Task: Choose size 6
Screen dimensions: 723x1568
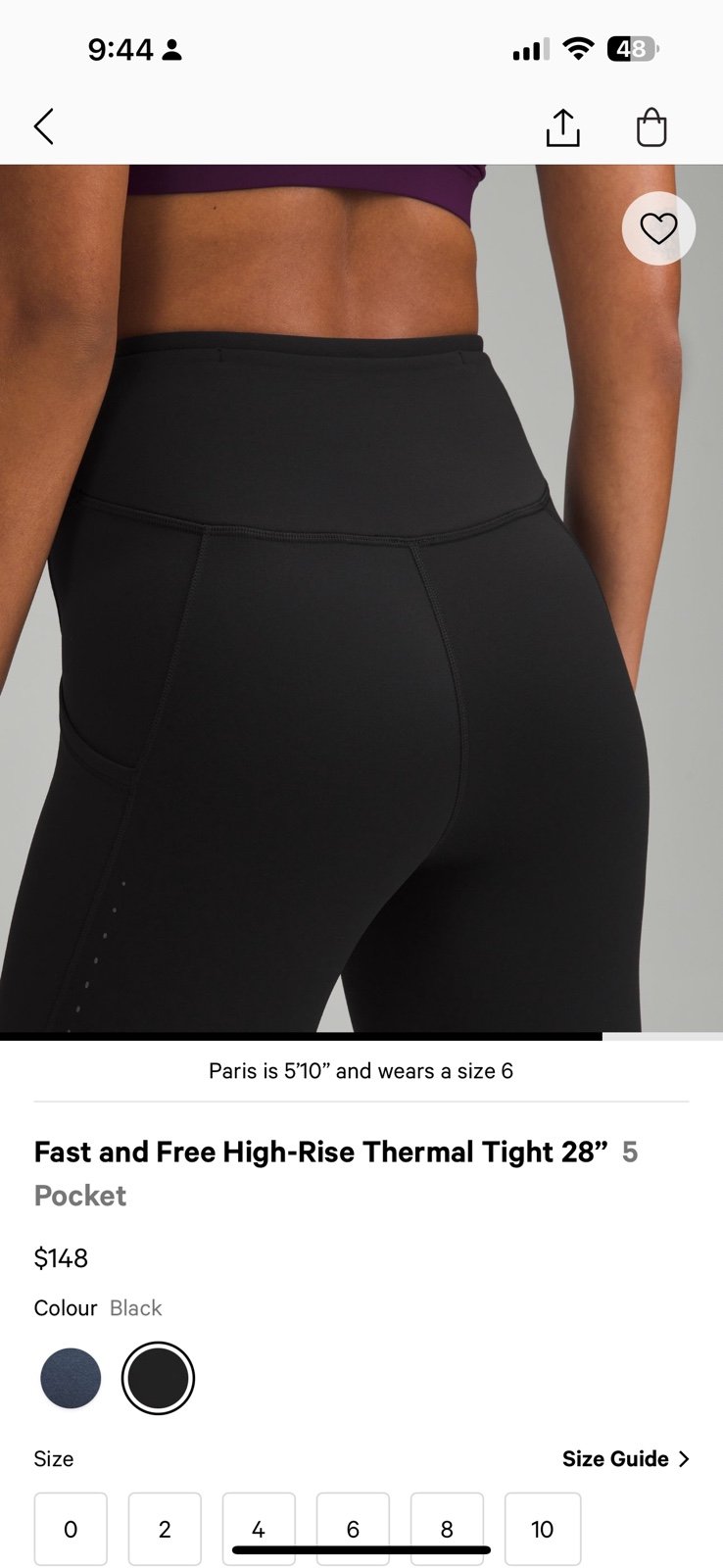Action: coord(353,1529)
